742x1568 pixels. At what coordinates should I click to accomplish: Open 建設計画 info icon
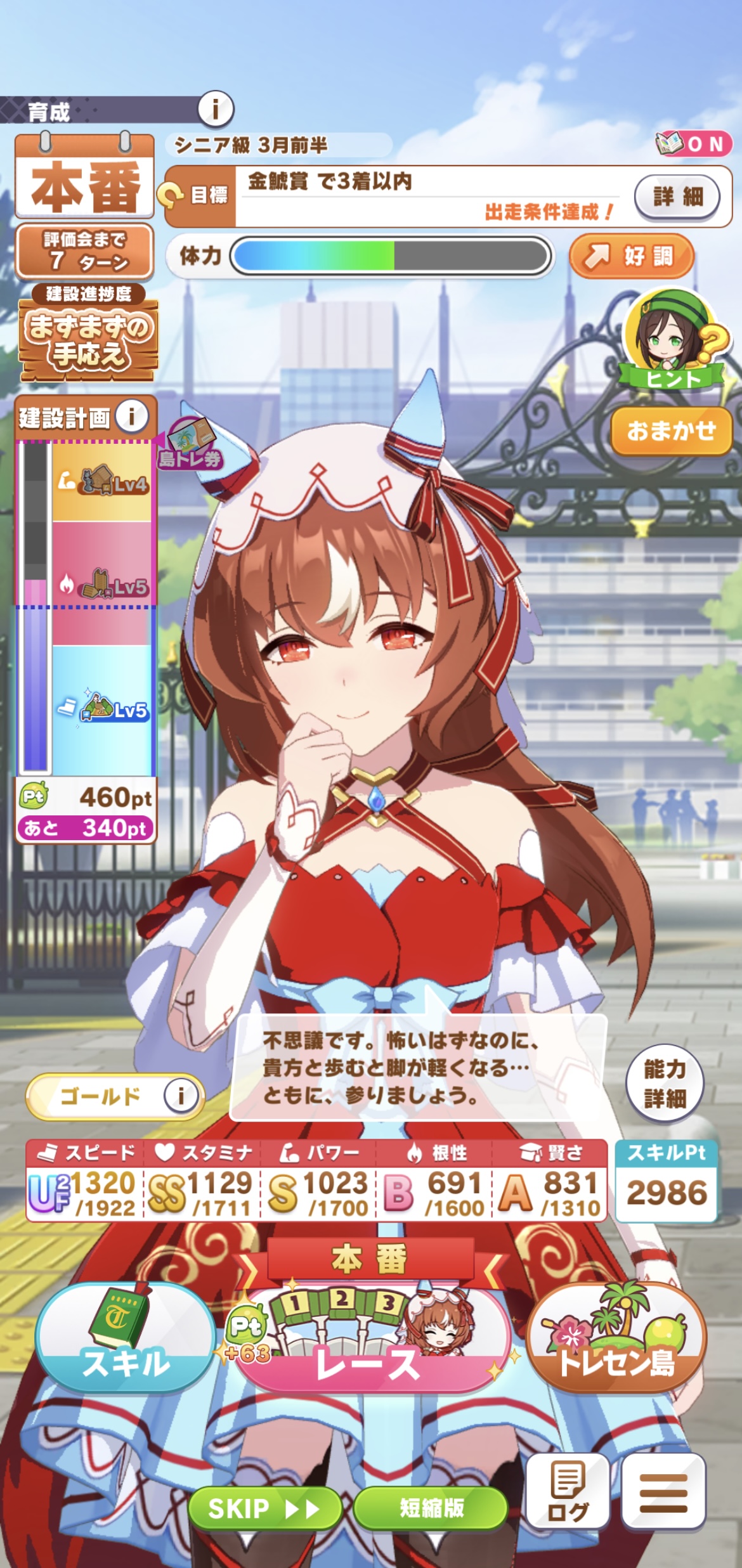pyautogui.click(x=132, y=417)
